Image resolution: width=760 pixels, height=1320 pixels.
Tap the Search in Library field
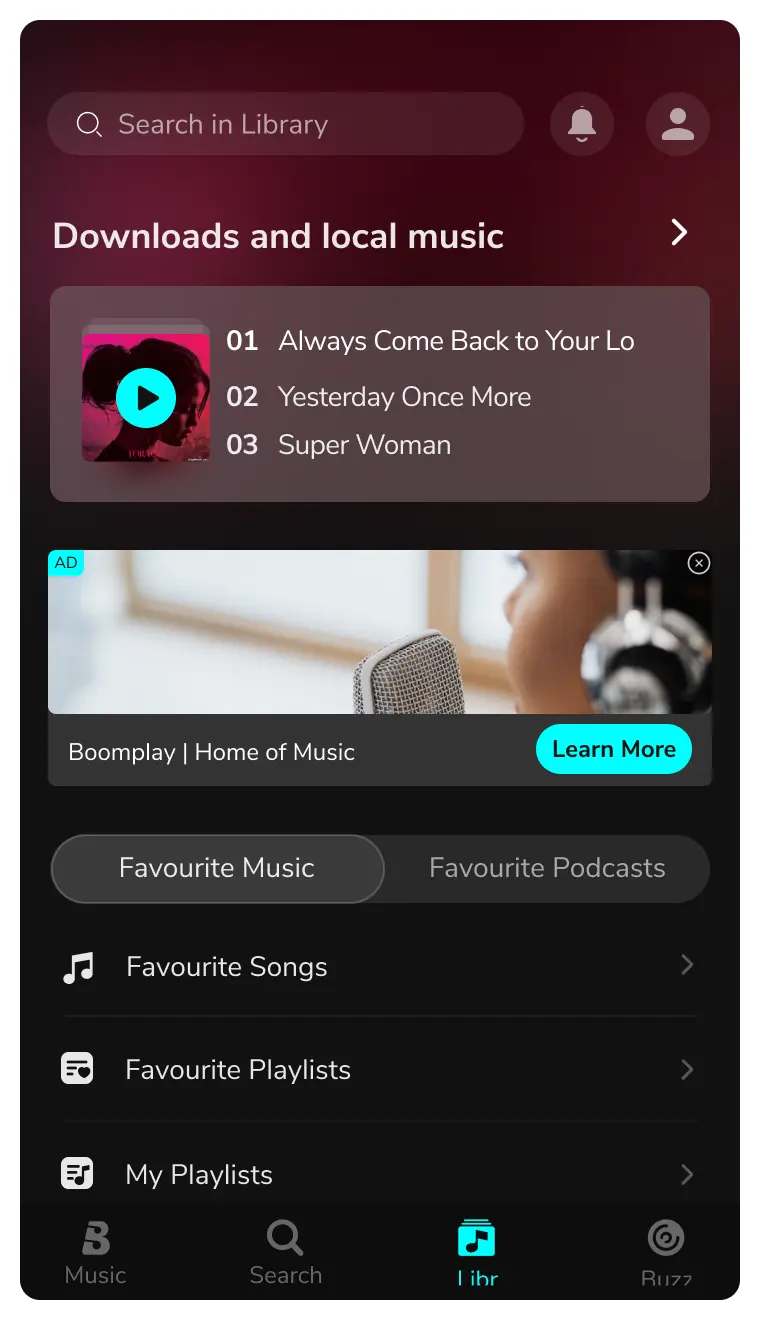(x=285, y=124)
